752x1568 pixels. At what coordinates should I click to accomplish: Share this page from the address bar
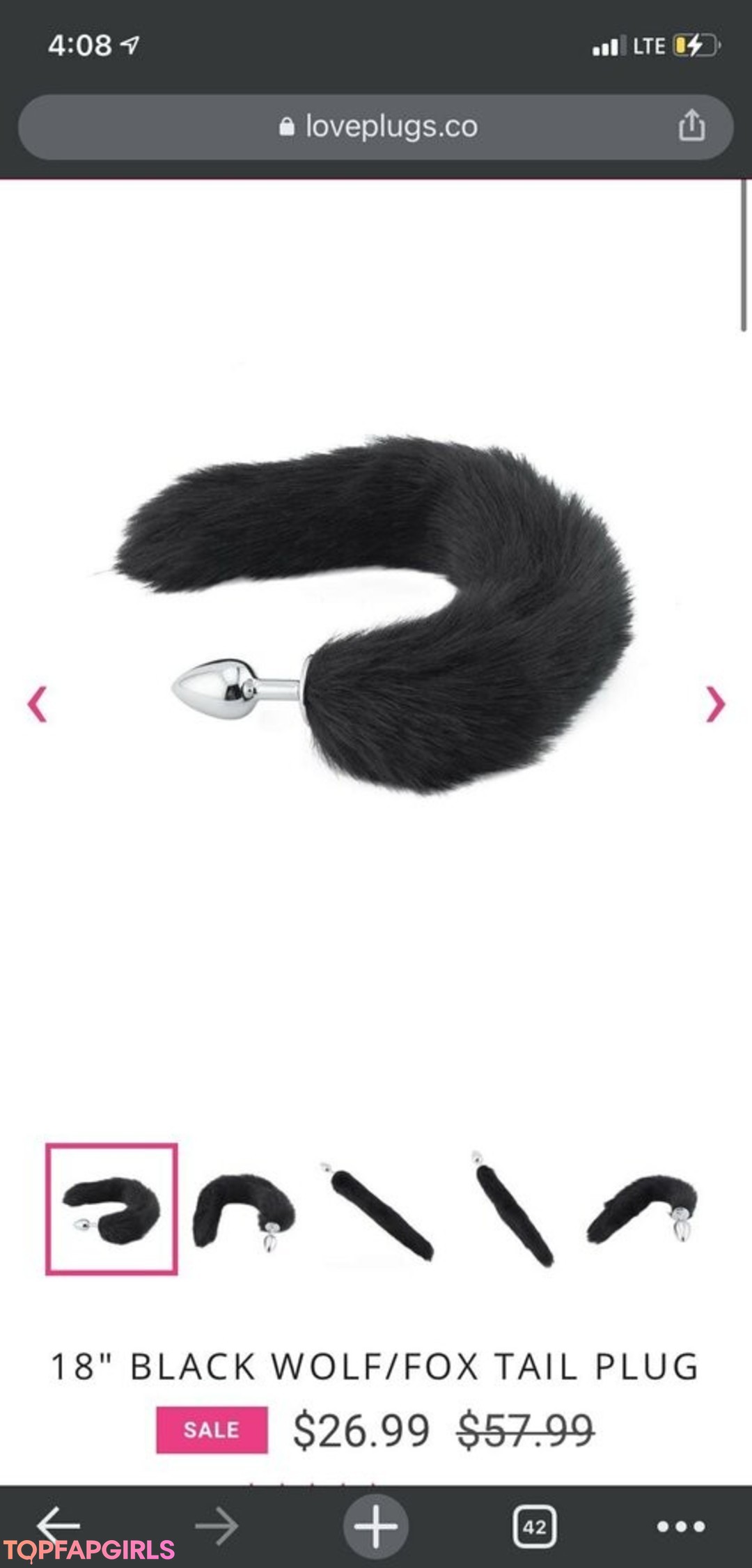click(x=691, y=126)
